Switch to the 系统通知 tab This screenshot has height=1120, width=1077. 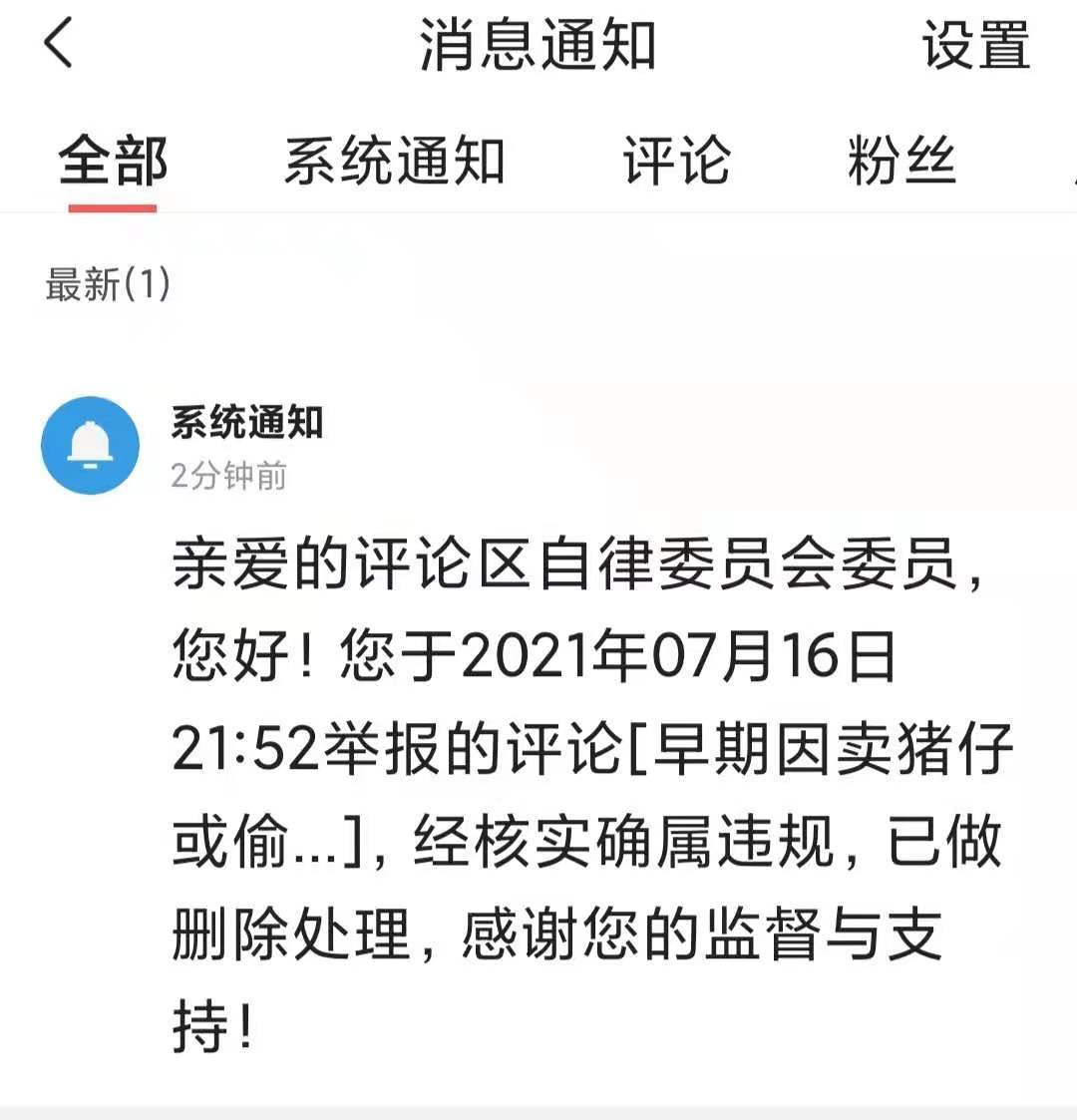(394, 162)
